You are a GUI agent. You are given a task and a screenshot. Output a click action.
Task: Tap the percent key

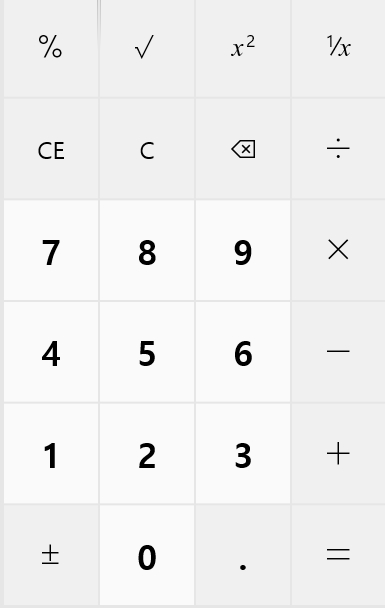click(x=51, y=48)
